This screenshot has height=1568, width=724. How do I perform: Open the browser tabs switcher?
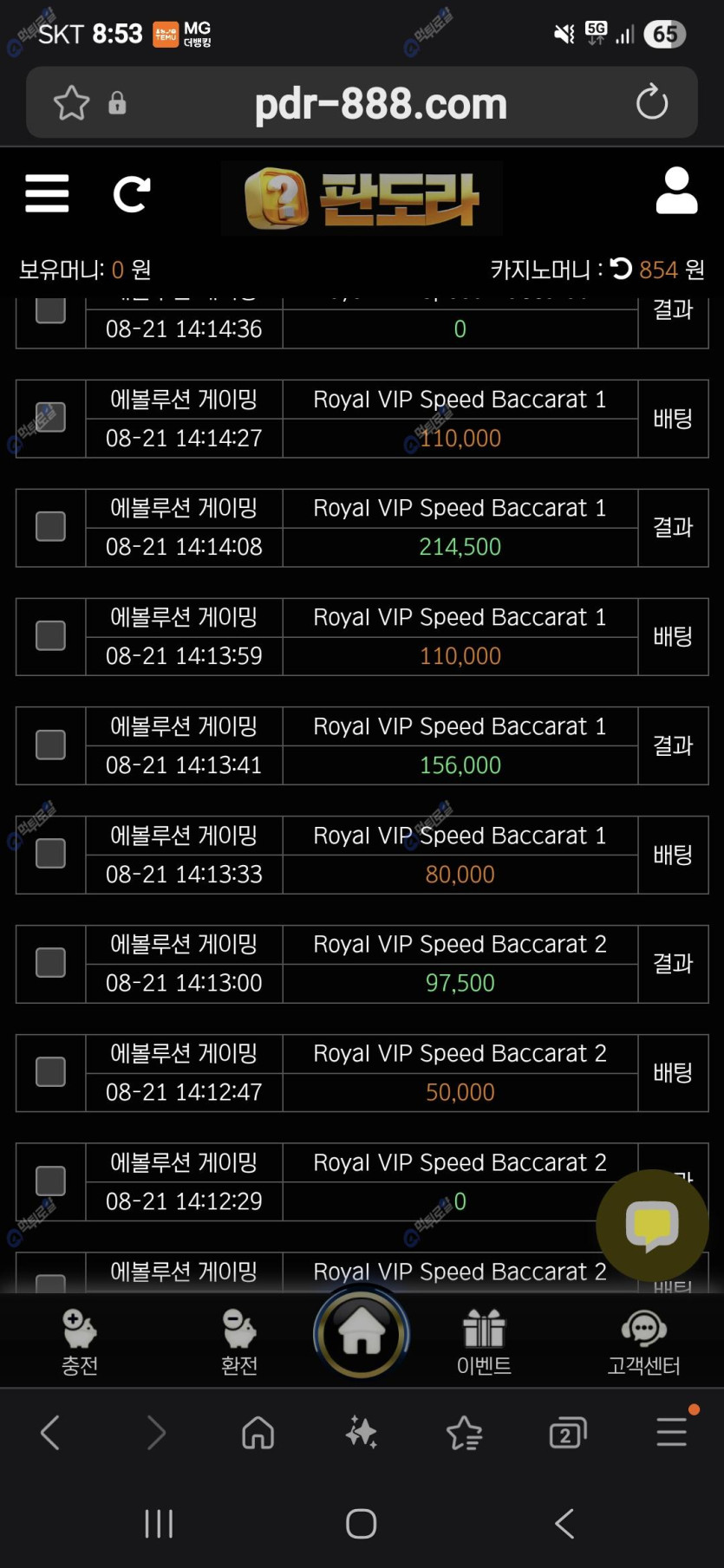(568, 1433)
